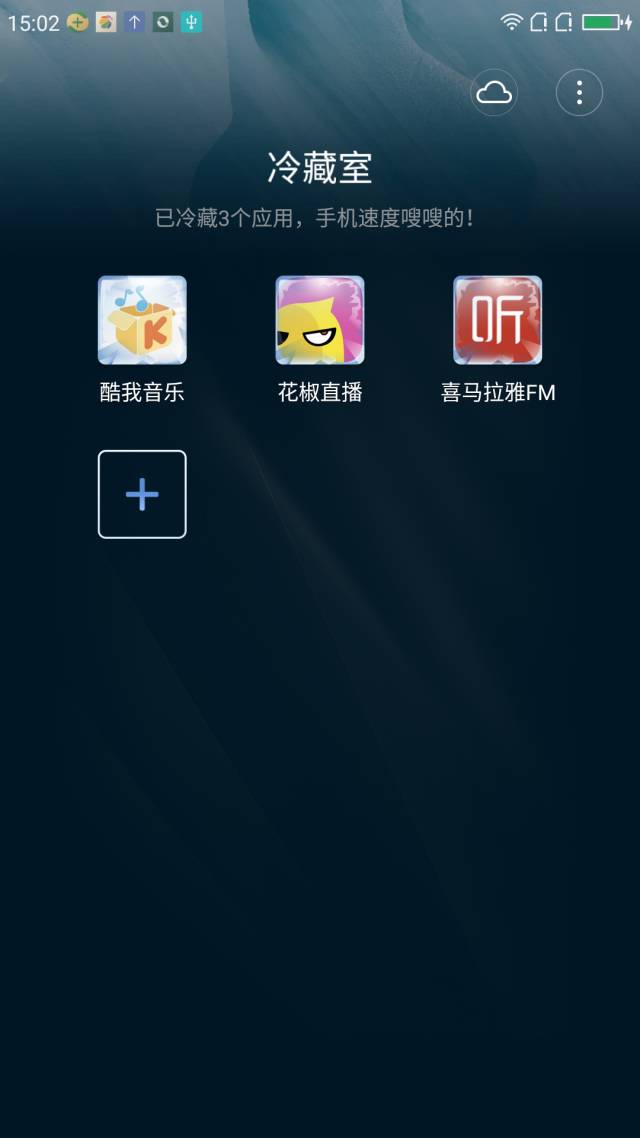Open the cloud icon at top
Screen dimensions: 640x1138
pyautogui.click(x=494, y=93)
